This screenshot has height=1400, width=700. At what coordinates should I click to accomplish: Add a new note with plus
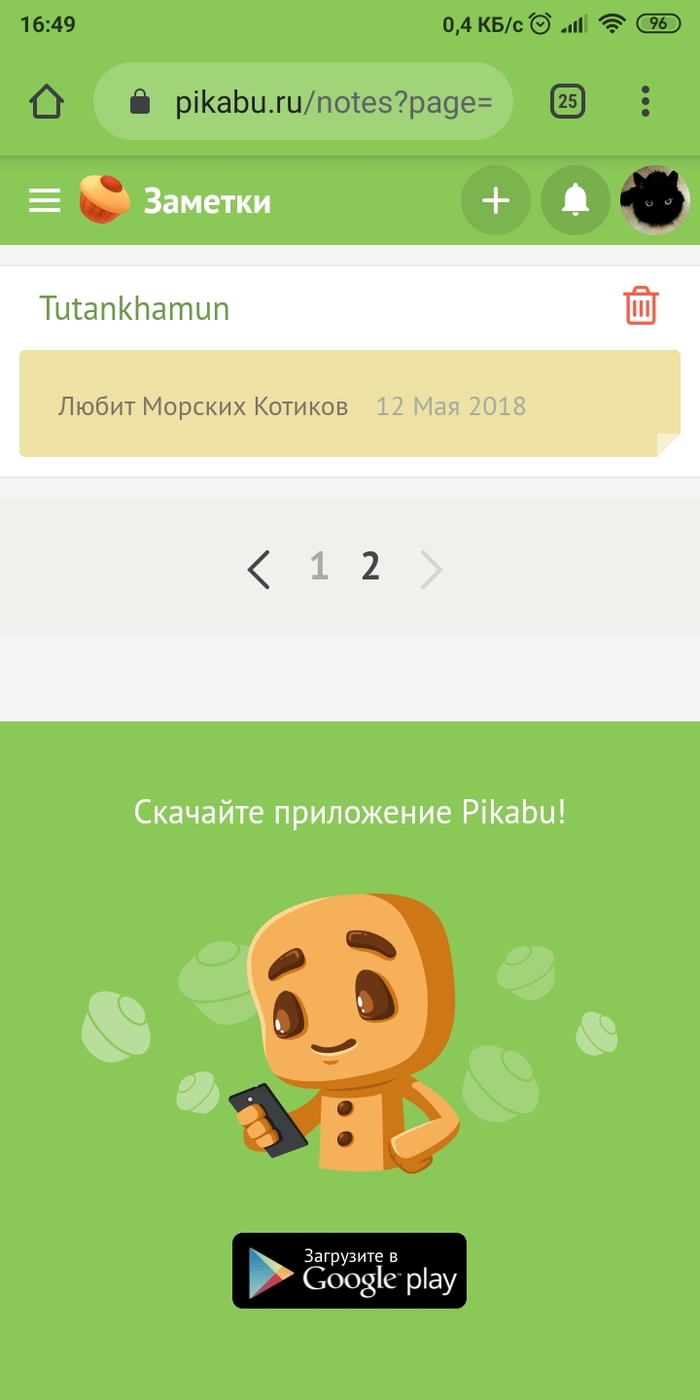[495, 201]
